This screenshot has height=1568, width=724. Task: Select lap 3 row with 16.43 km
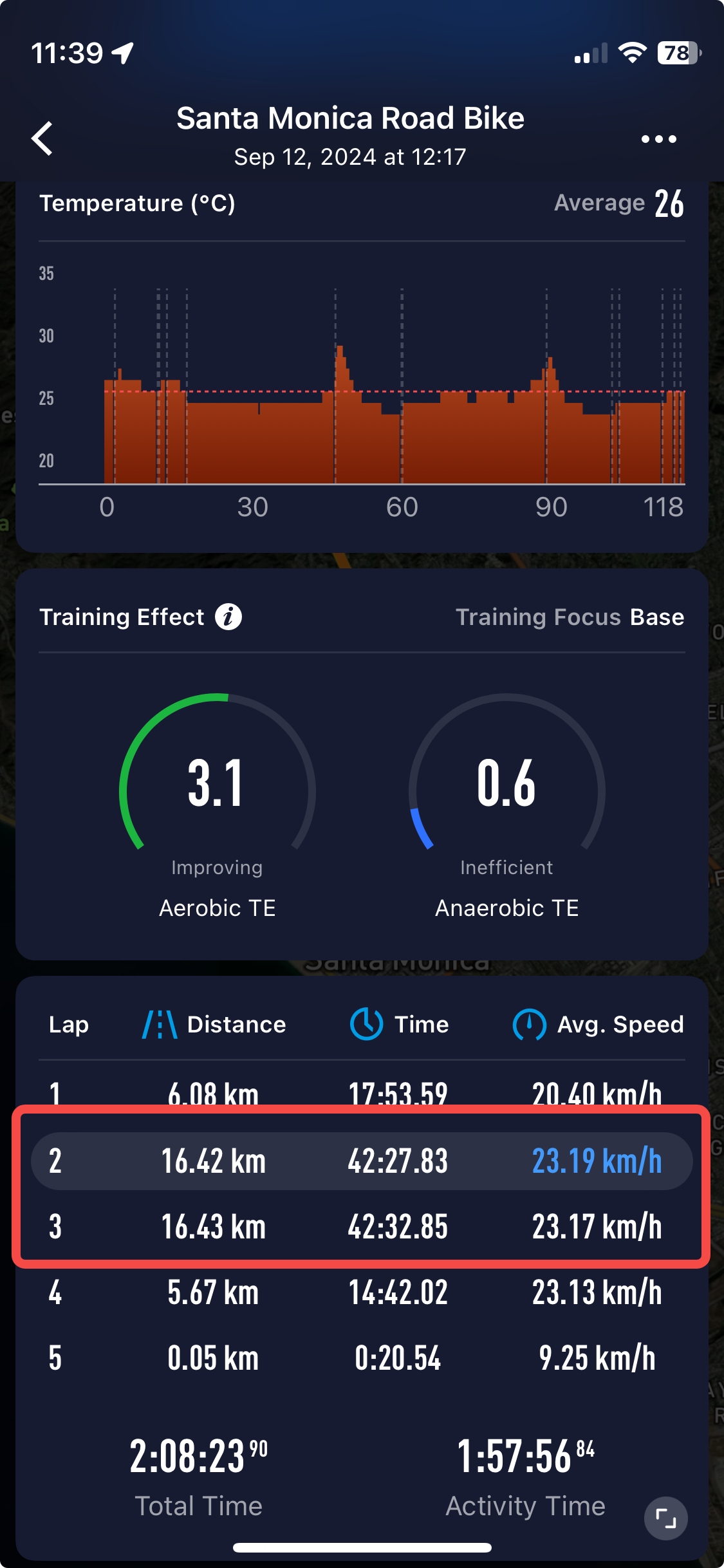360,1227
